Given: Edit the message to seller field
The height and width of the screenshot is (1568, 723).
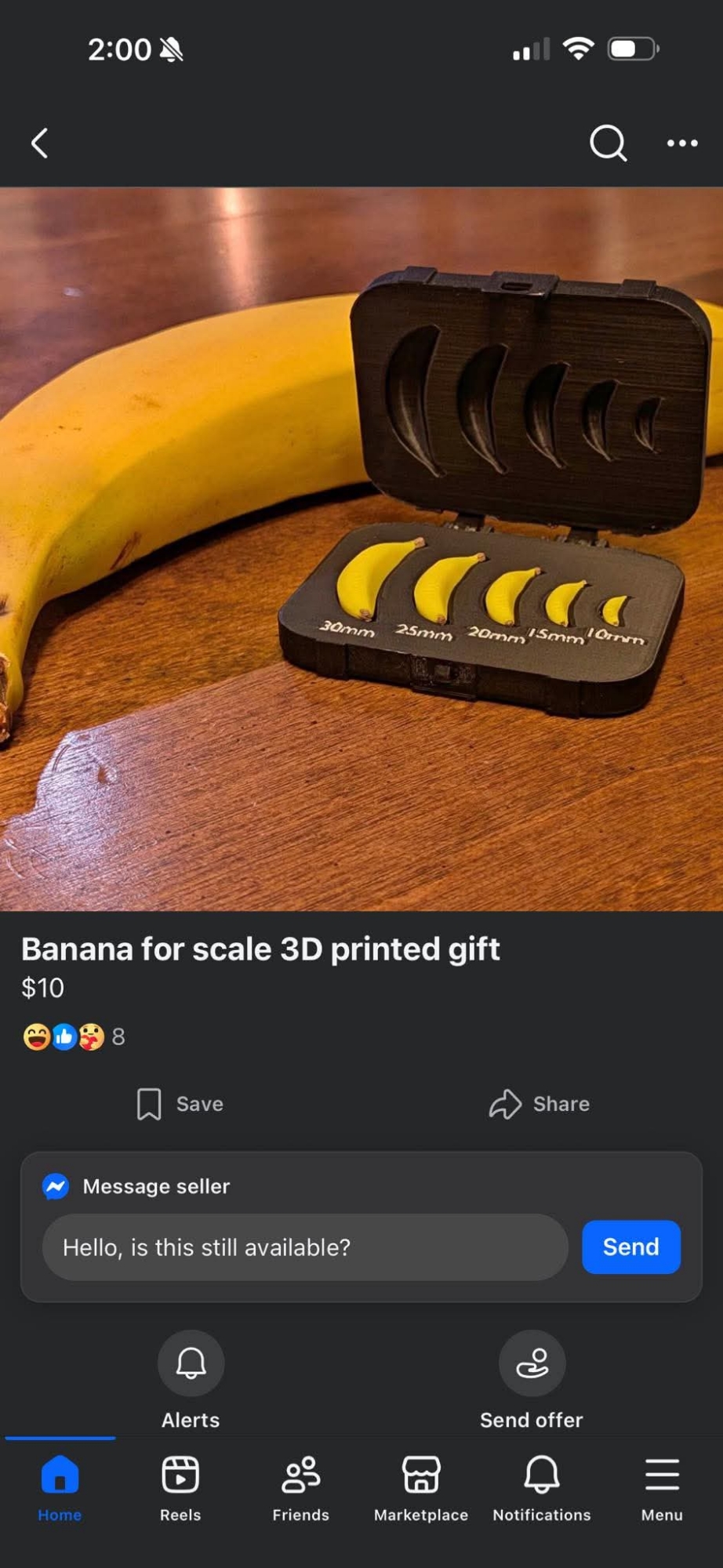Looking at the screenshot, I should point(304,1247).
